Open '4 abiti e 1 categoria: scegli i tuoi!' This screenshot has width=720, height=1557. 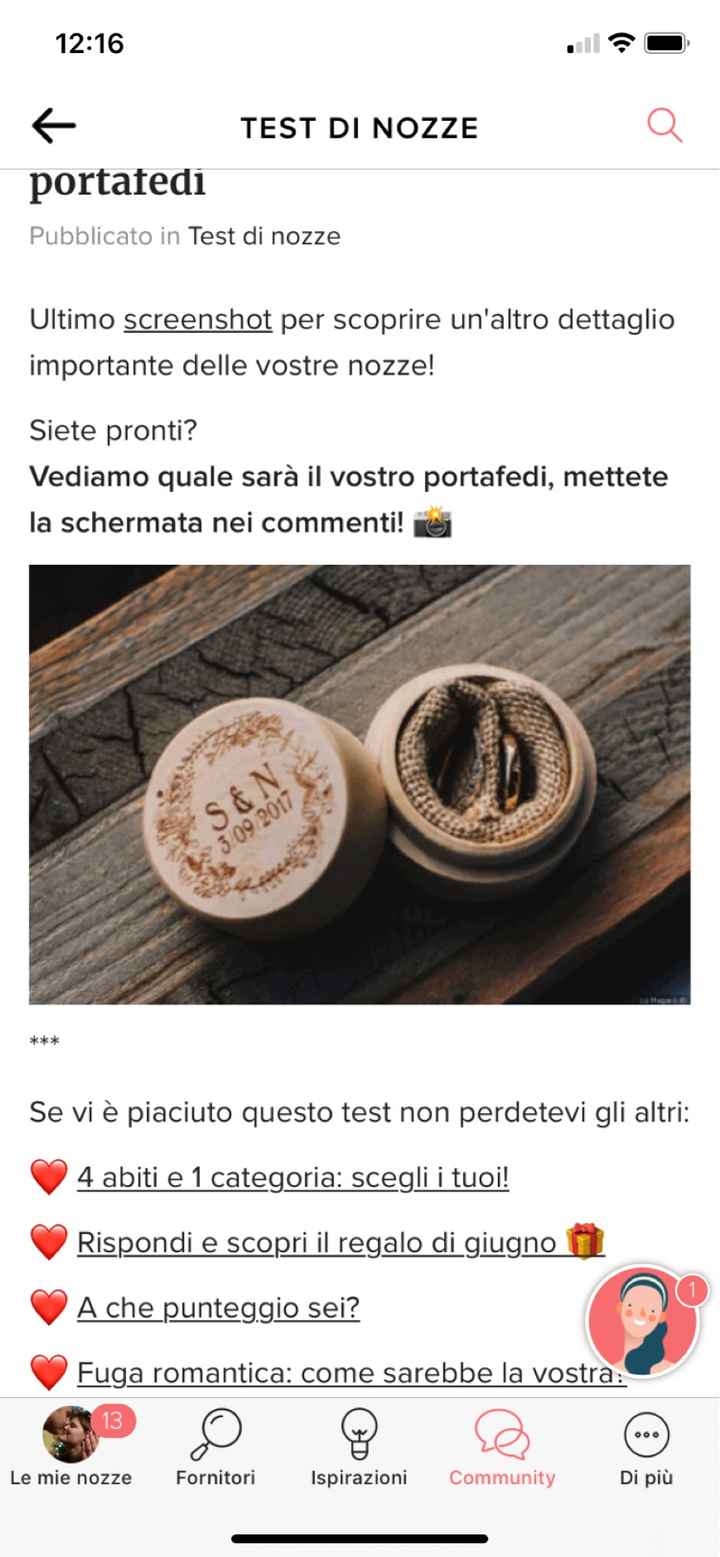click(293, 1177)
